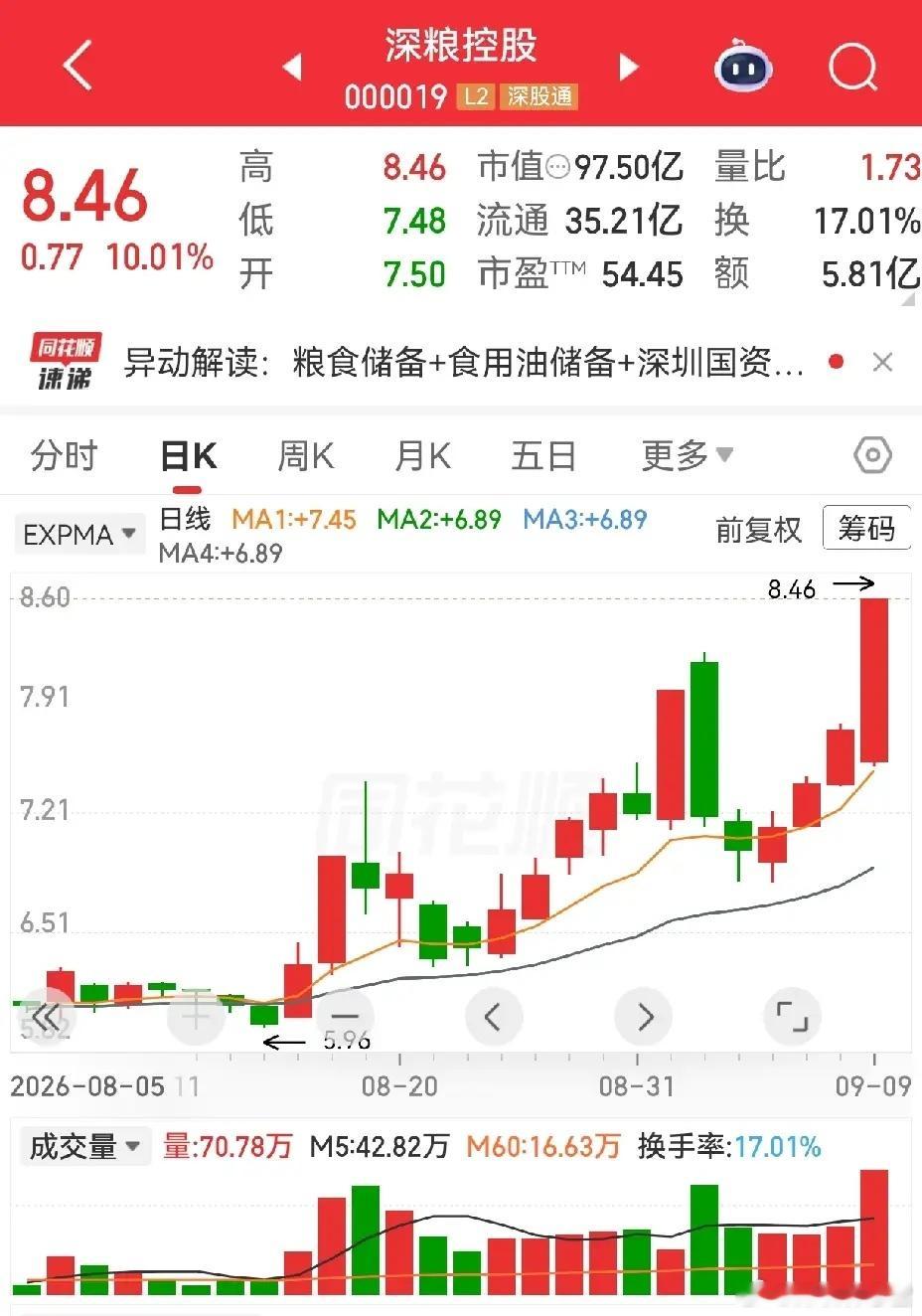The width and height of the screenshot is (922, 1316).
Task: Open the robot assistant icon
Action: coord(744,66)
